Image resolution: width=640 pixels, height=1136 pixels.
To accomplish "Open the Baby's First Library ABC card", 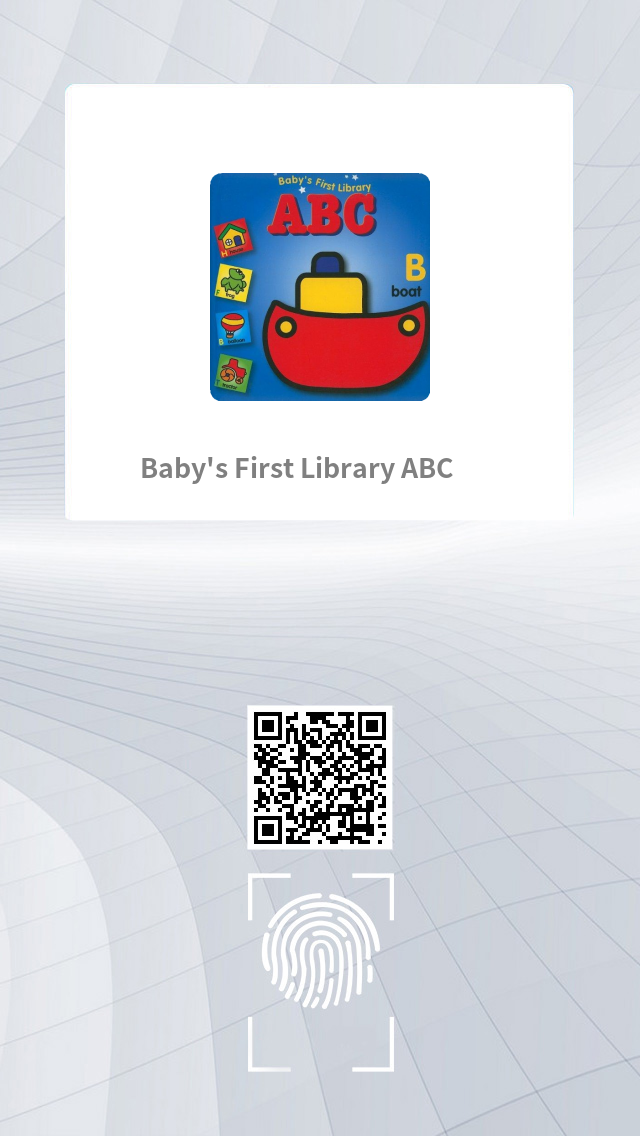I will click(319, 302).
